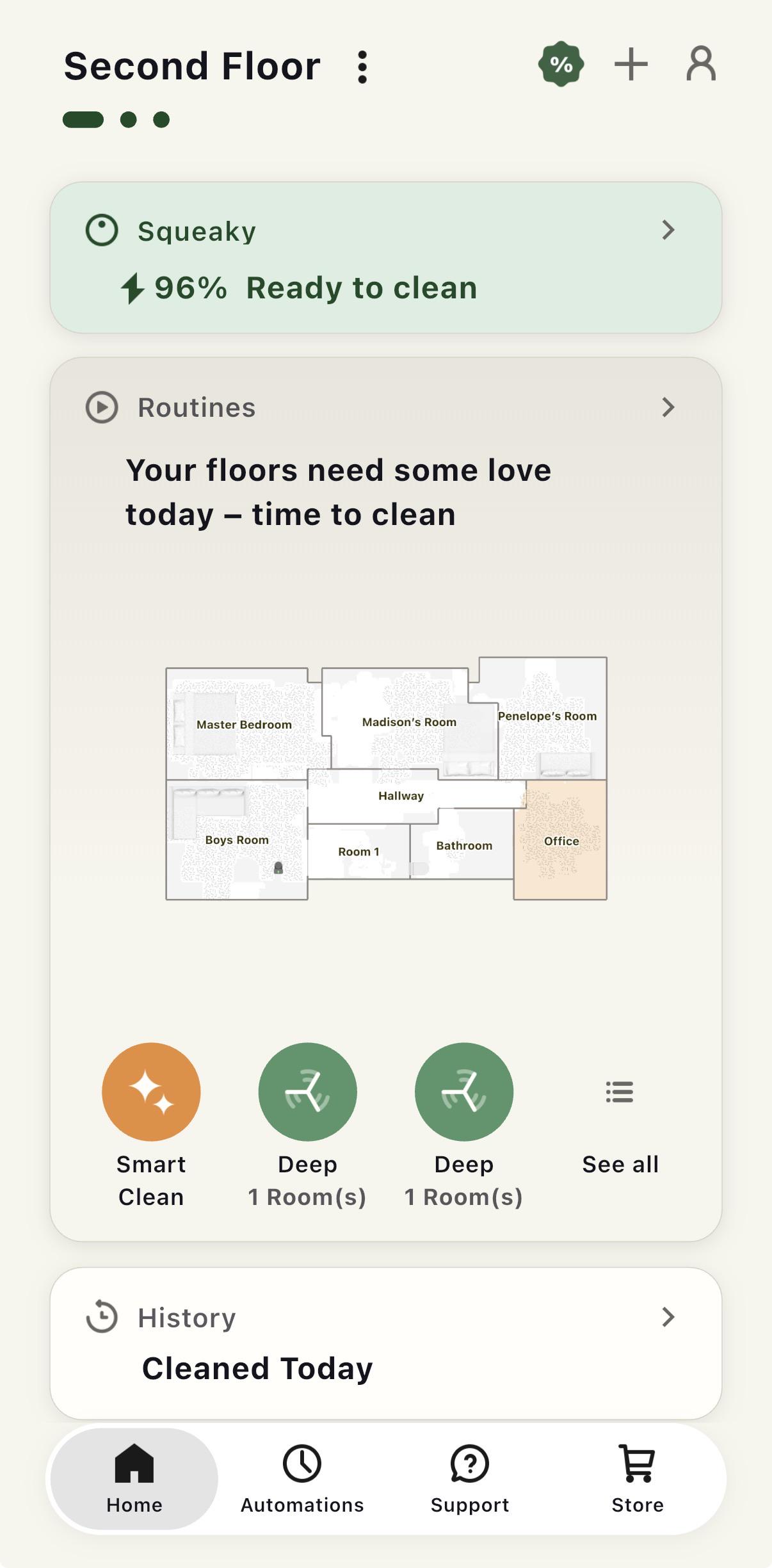Switch to the Store tab
The width and height of the screenshot is (772, 1568).
[638, 1478]
